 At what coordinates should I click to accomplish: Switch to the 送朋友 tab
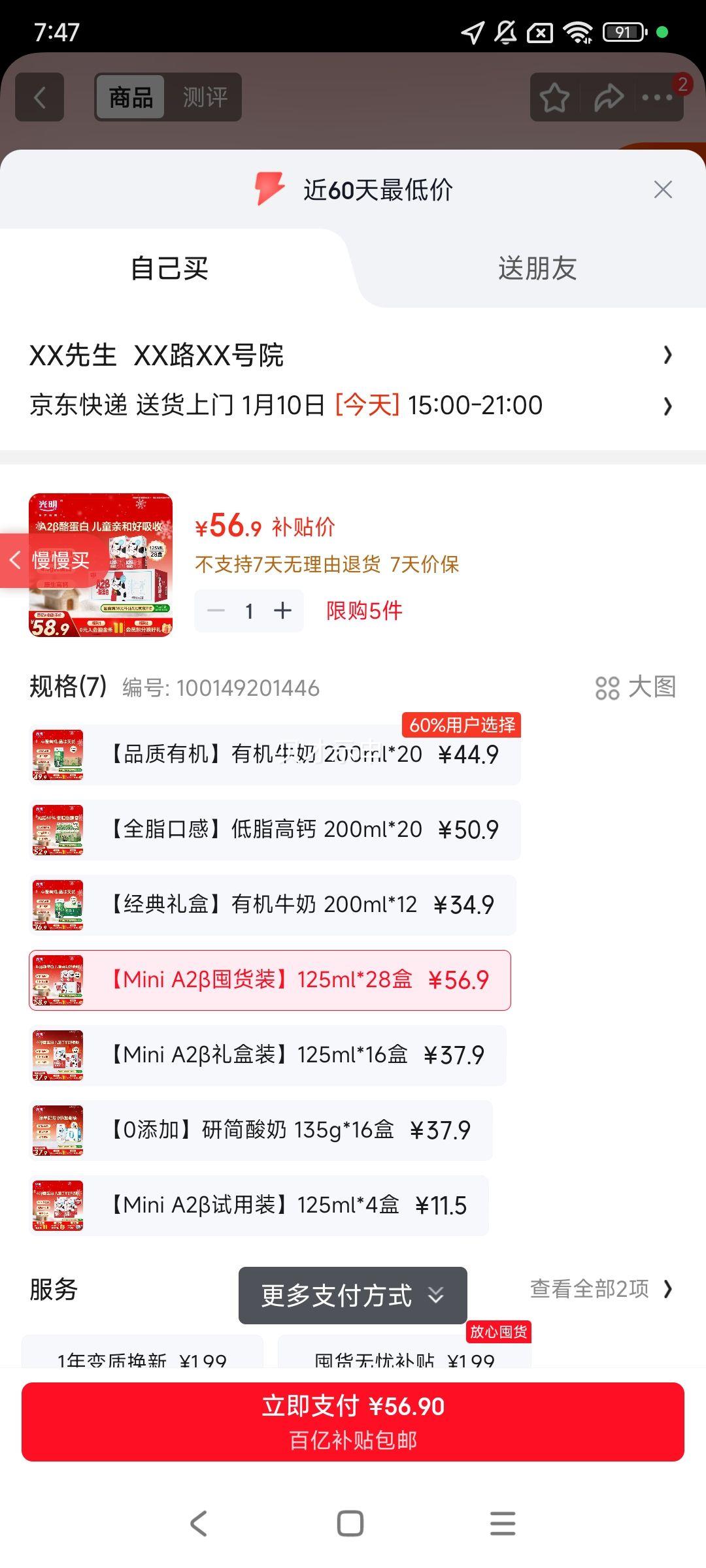536,267
